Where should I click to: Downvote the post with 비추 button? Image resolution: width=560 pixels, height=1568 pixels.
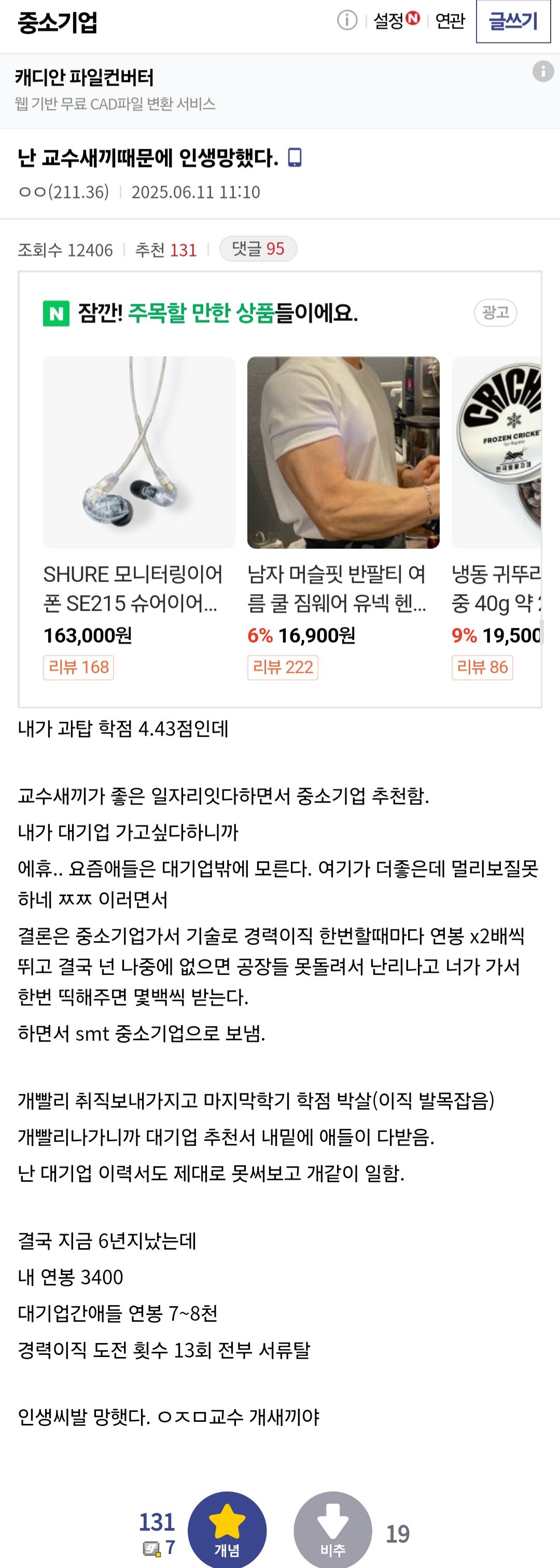click(x=333, y=1529)
